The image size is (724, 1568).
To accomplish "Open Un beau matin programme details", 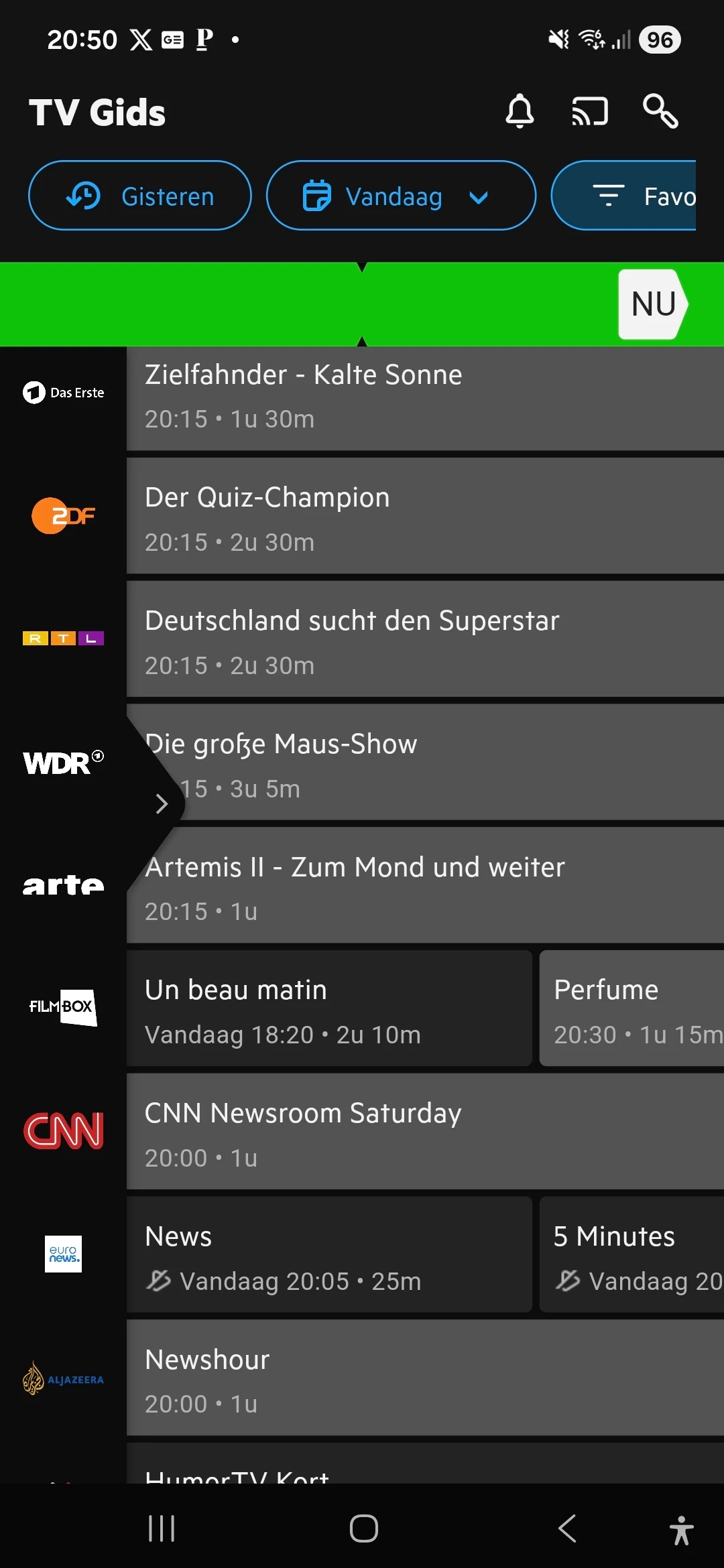I will click(x=328, y=1010).
